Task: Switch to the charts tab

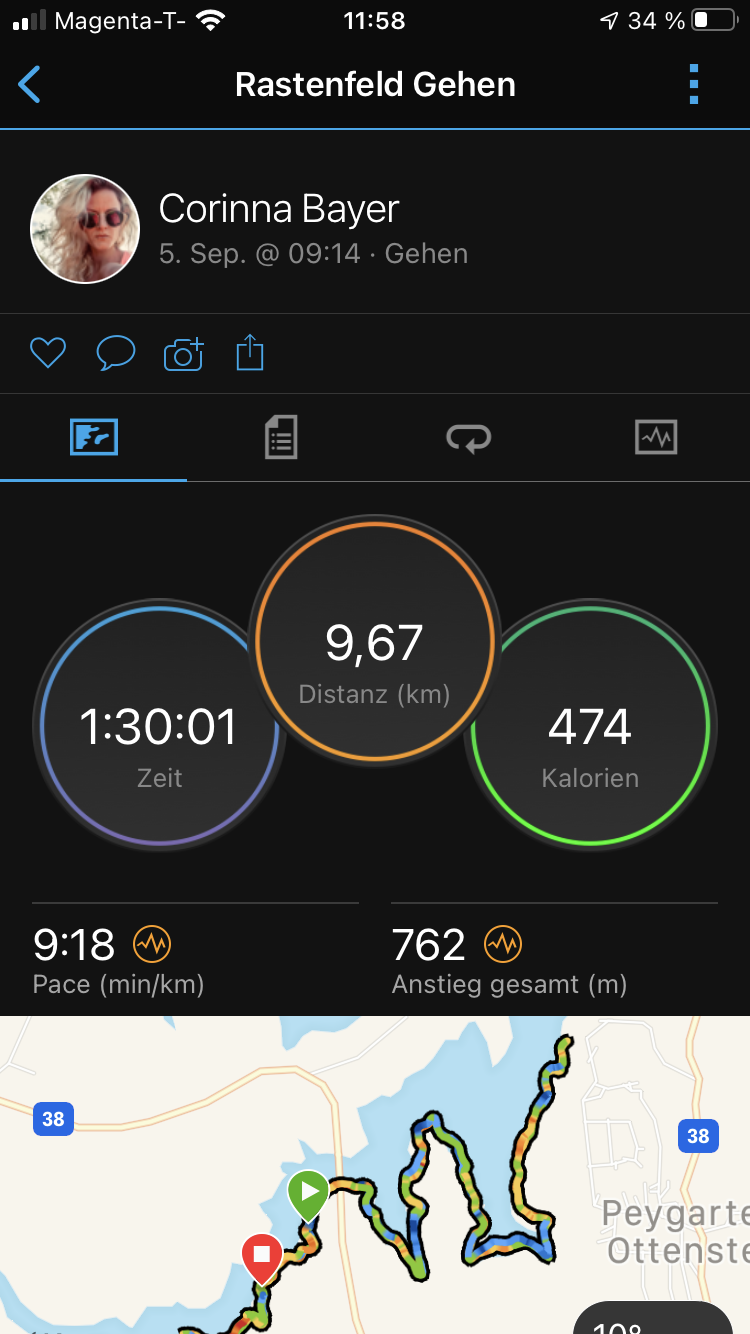Action: [x=656, y=437]
